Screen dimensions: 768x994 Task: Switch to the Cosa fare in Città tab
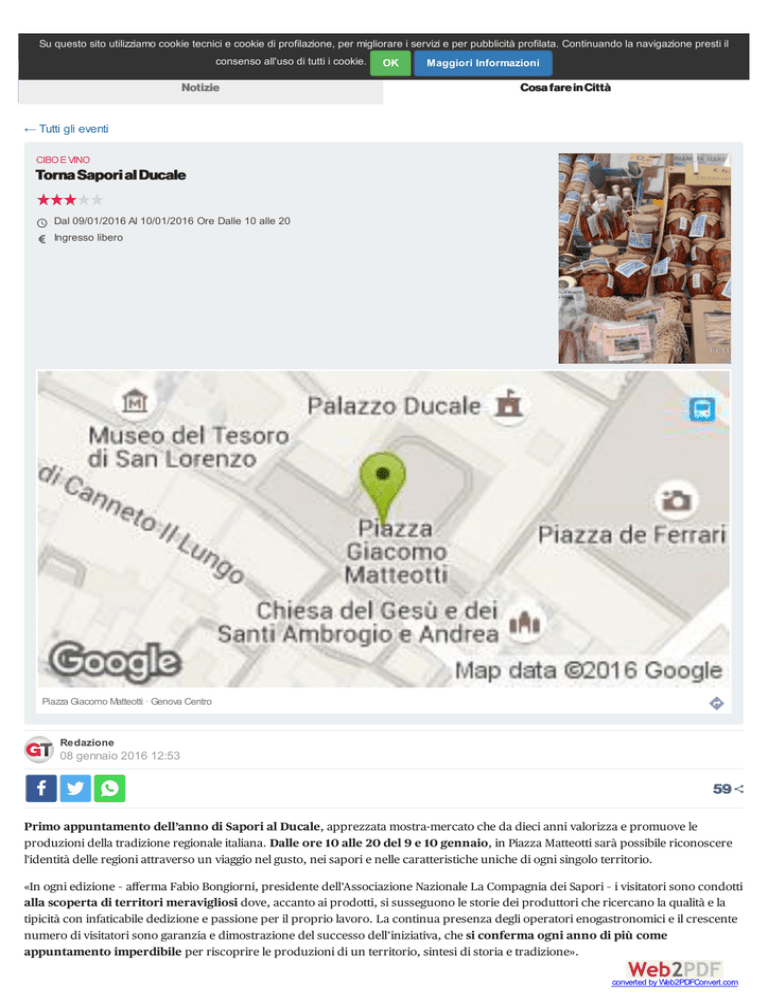click(x=565, y=89)
